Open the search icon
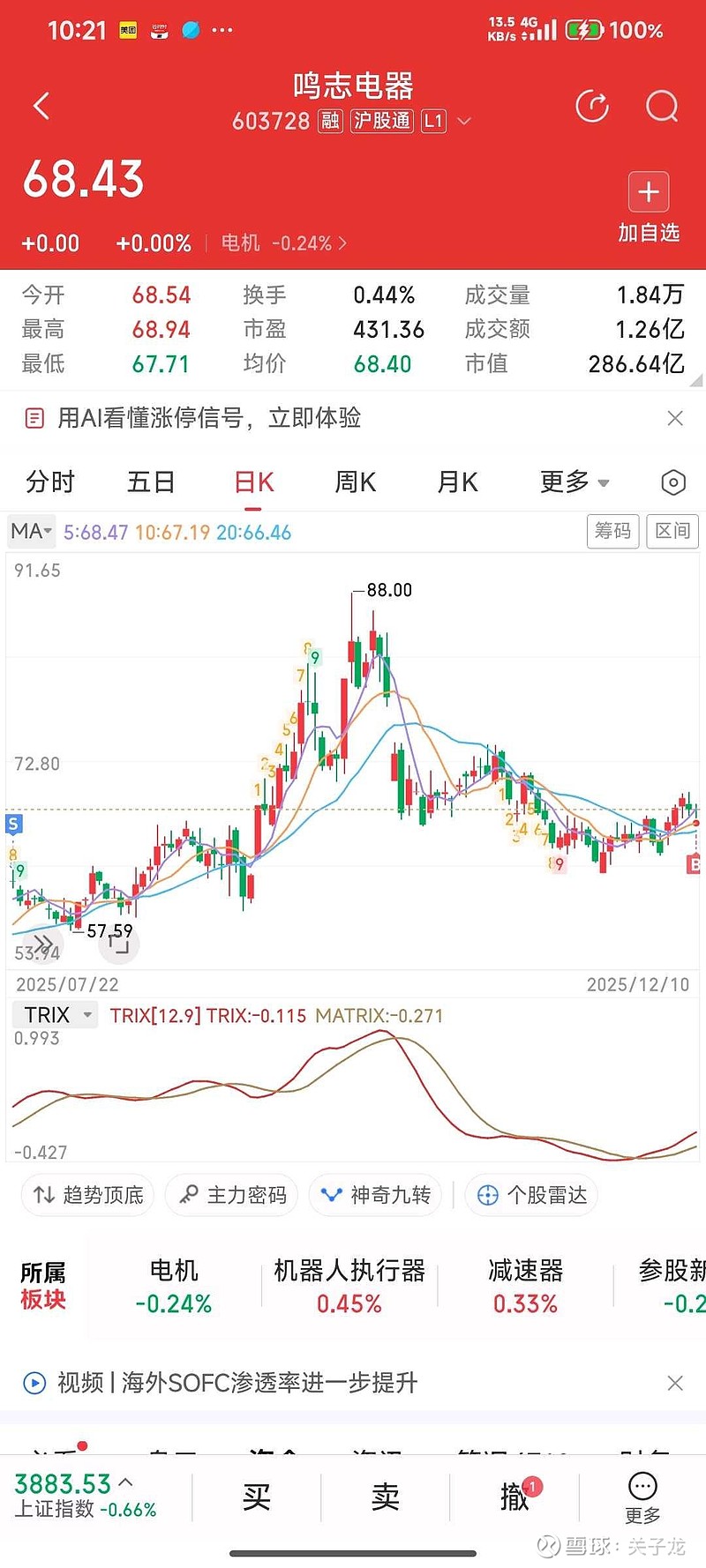This screenshot has height=1568, width=706. [x=661, y=107]
